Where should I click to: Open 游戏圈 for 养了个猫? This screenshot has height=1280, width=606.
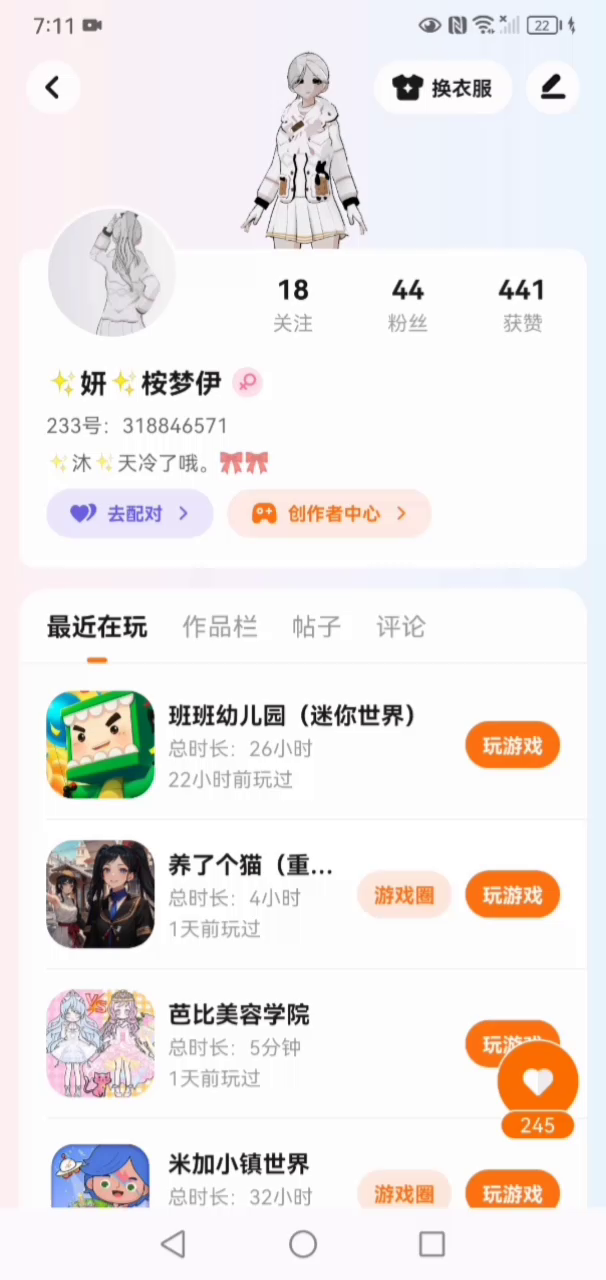tap(404, 895)
